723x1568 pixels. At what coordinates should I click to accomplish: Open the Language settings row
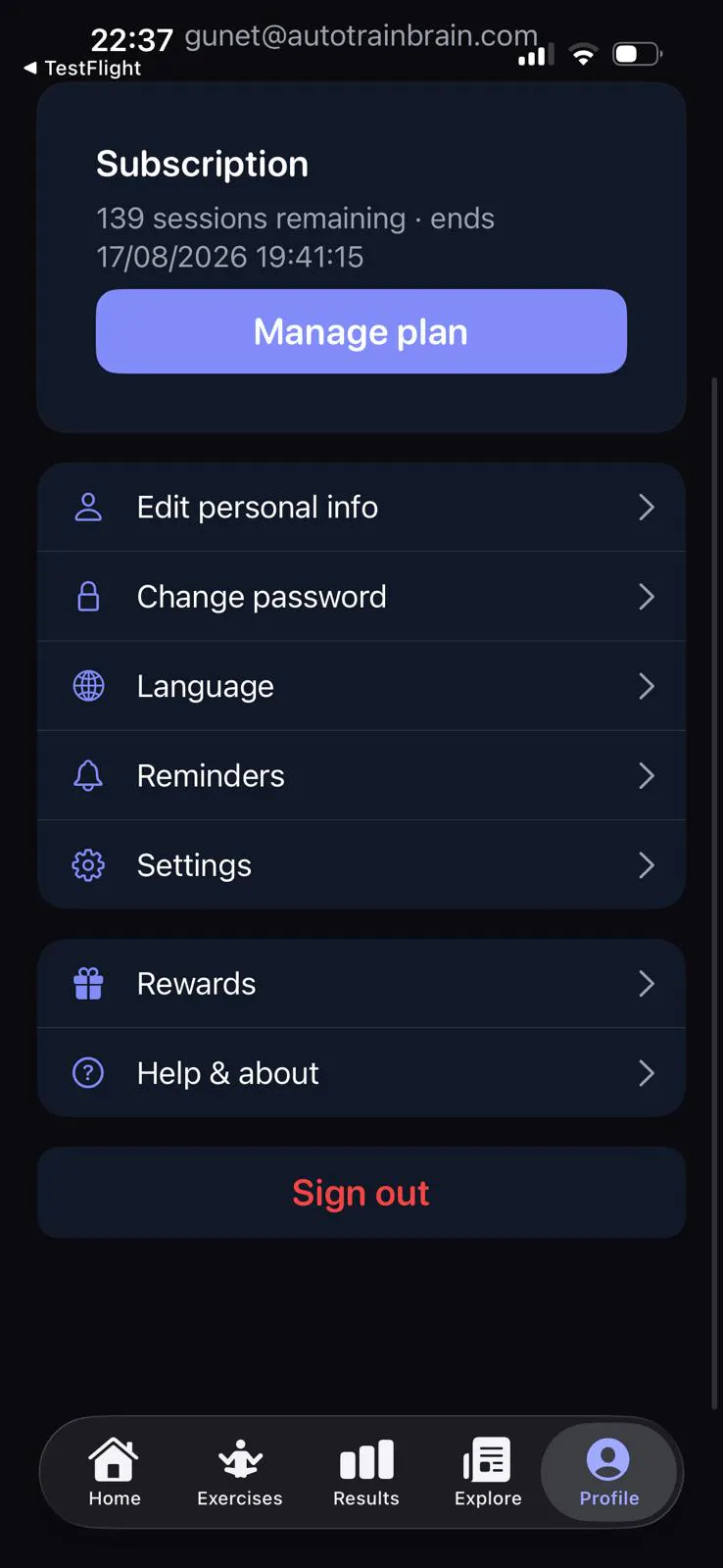[361, 686]
